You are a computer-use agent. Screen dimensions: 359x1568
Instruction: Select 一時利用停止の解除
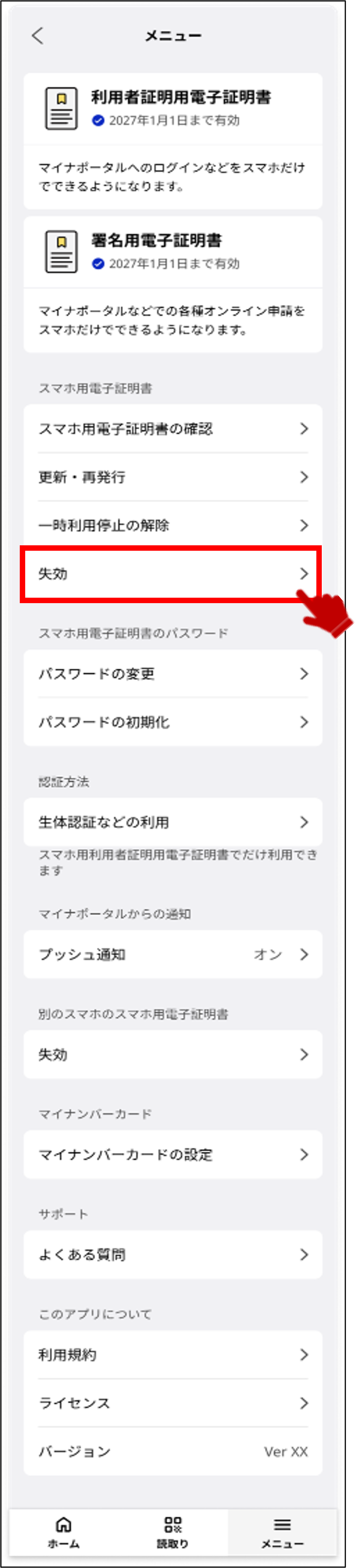click(173, 525)
